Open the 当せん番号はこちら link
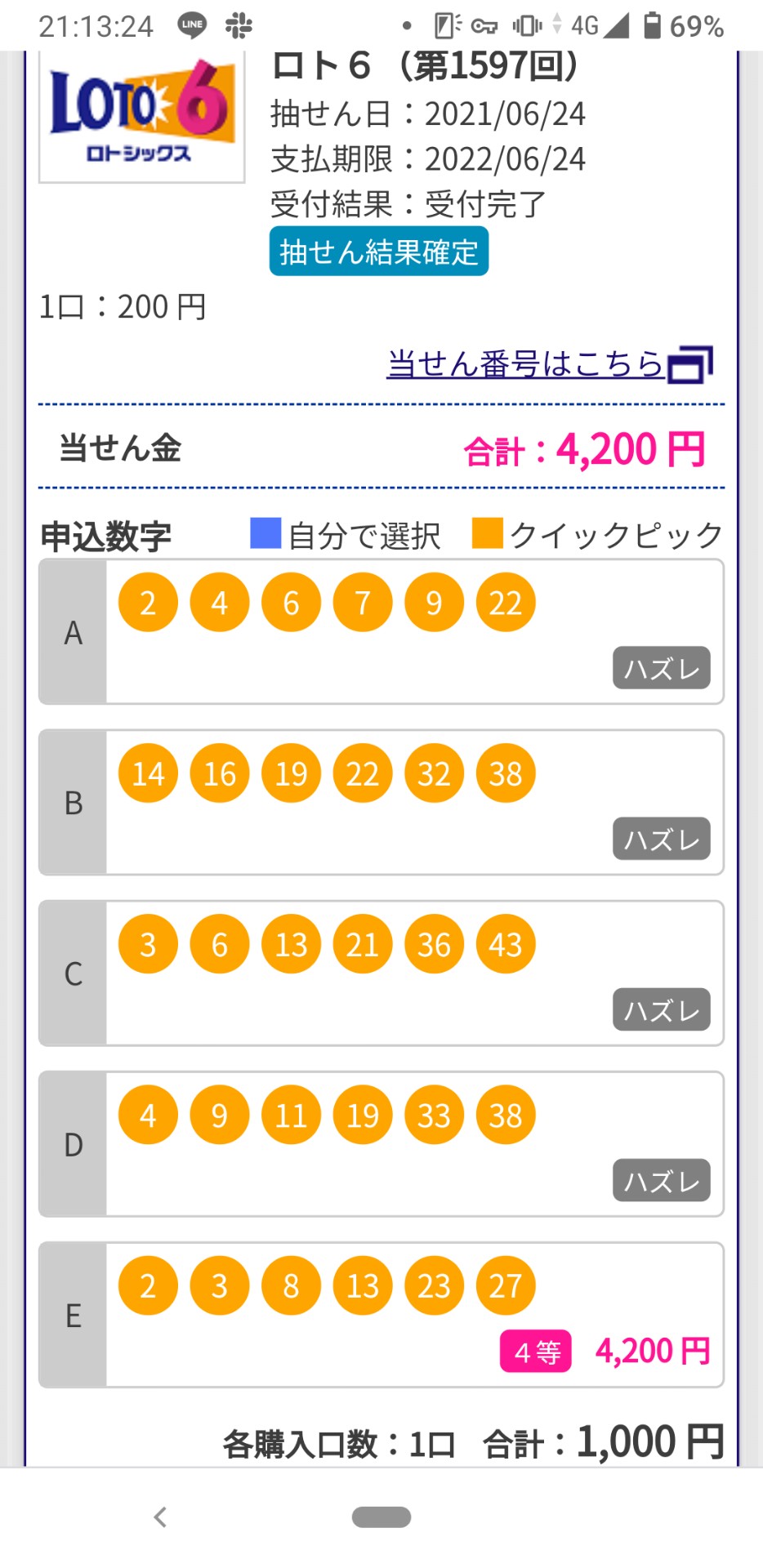Screen dimensions: 763x1568 coord(549,364)
